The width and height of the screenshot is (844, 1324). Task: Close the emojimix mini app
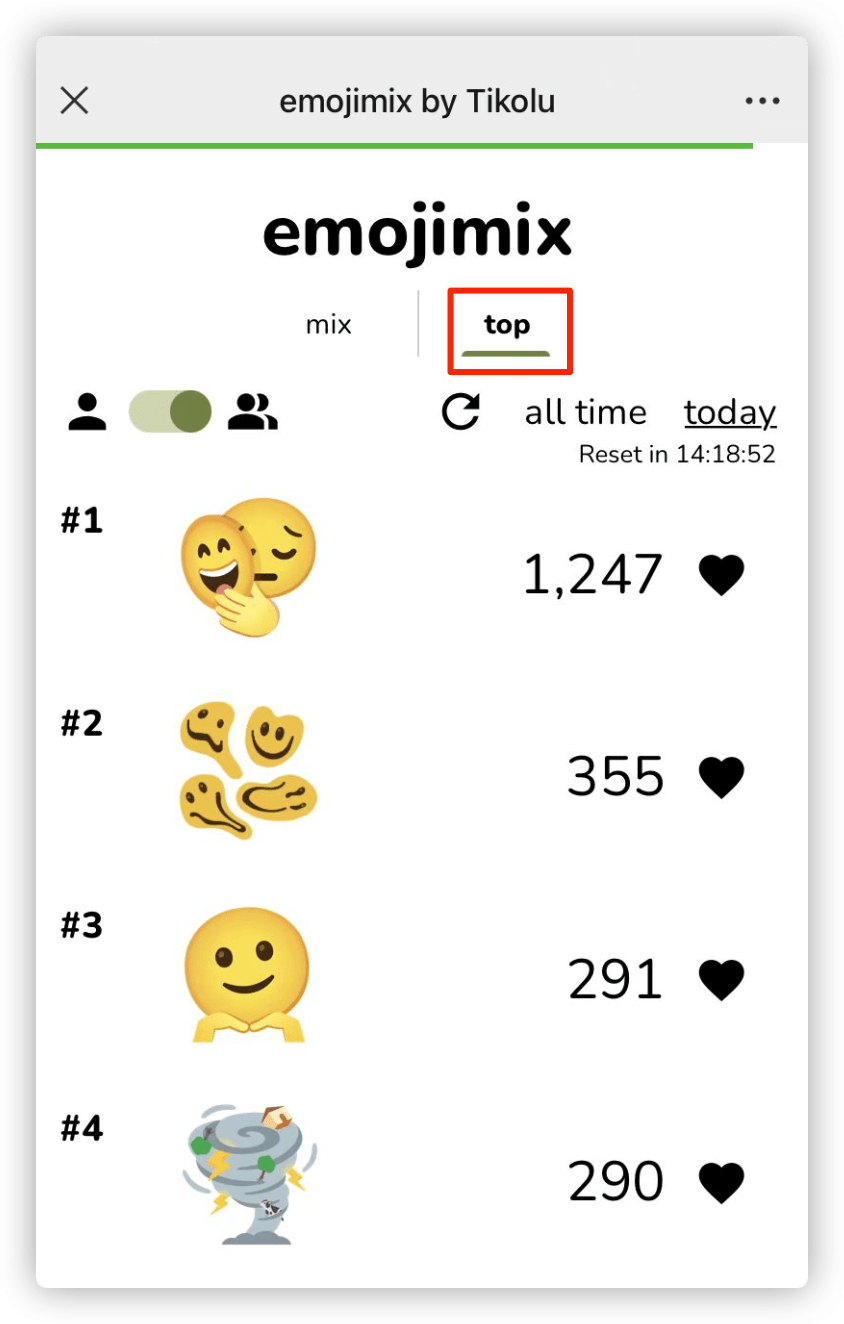point(75,100)
